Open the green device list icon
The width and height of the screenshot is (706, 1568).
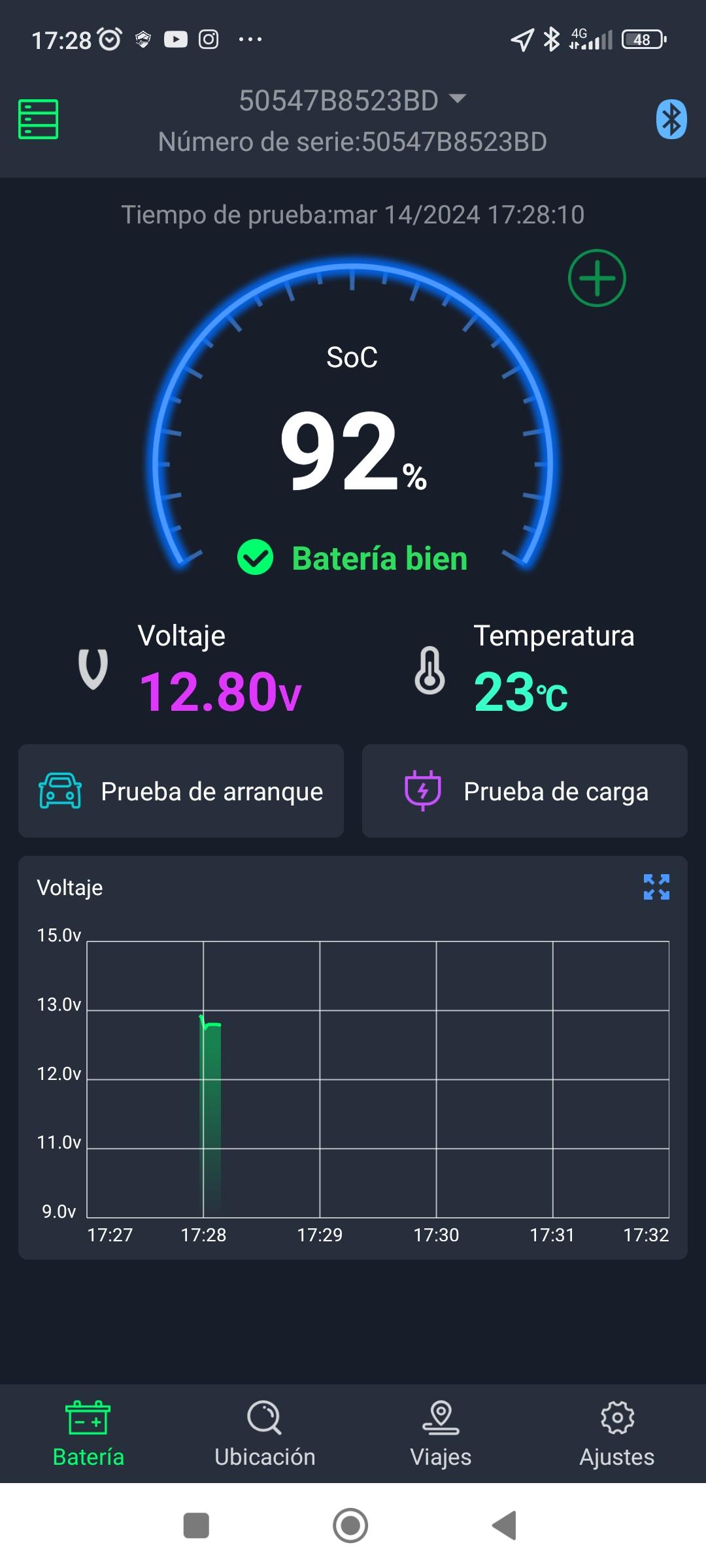[x=38, y=119]
